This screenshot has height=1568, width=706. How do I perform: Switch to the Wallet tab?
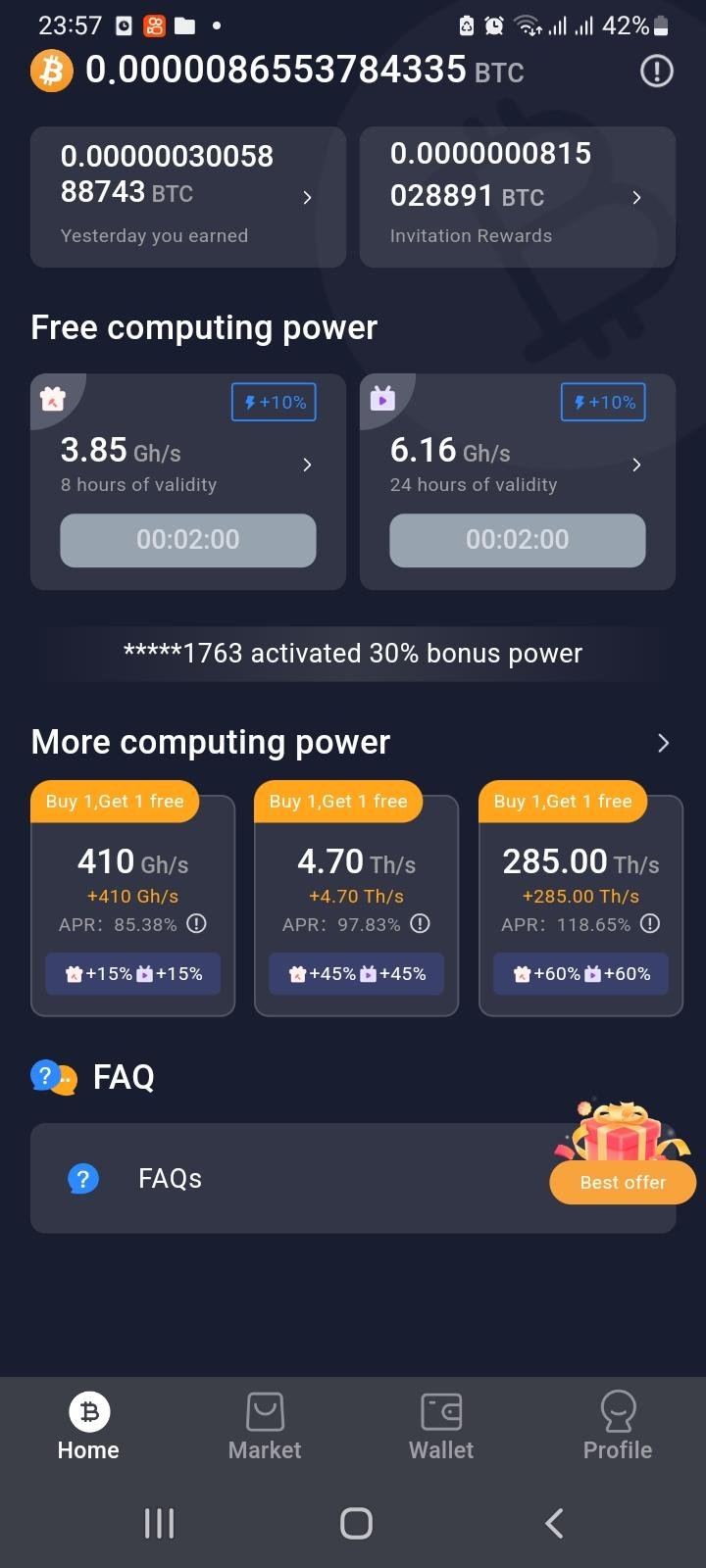[441, 1427]
